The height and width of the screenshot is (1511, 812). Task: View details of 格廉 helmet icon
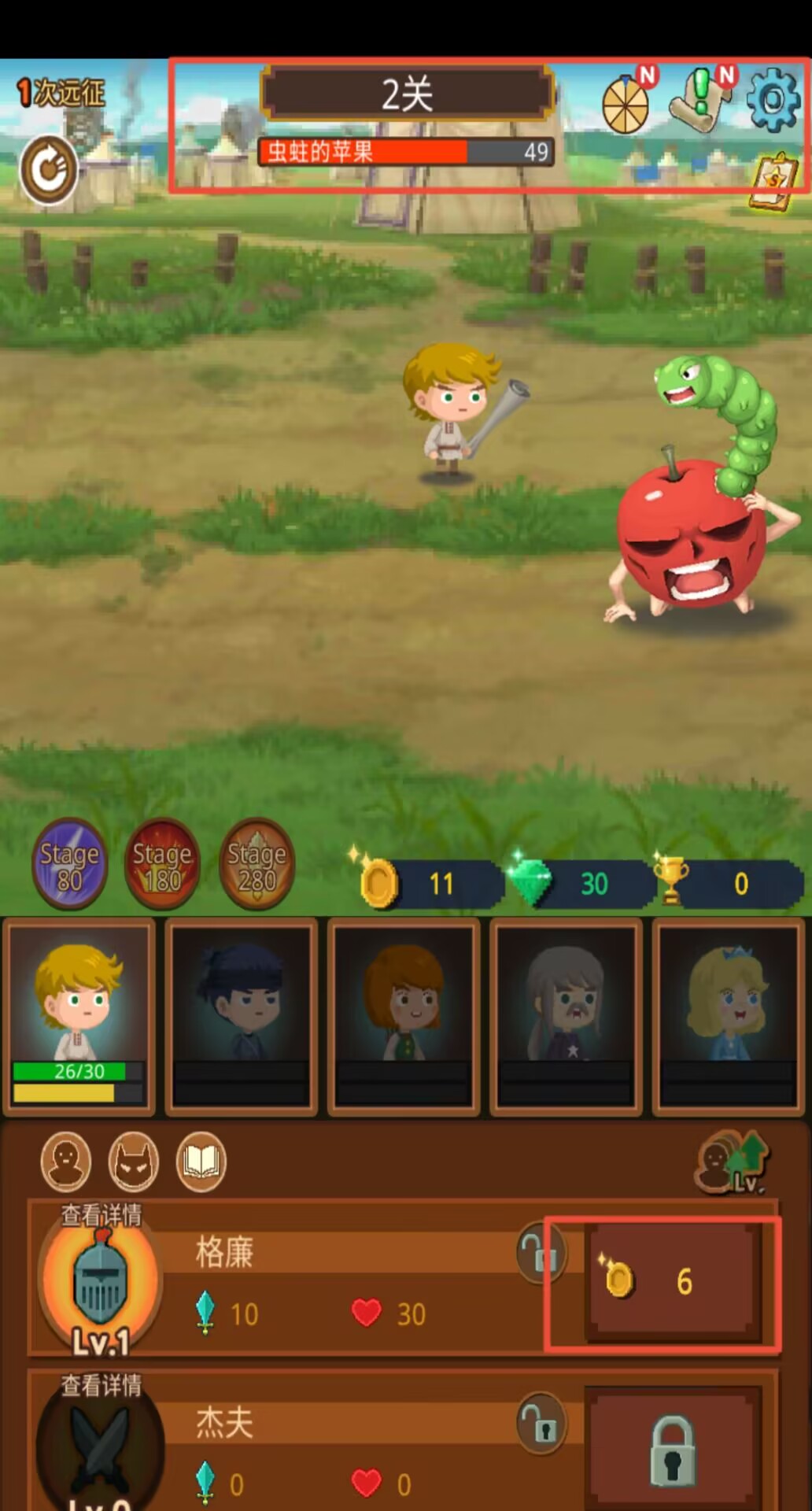[101, 1281]
